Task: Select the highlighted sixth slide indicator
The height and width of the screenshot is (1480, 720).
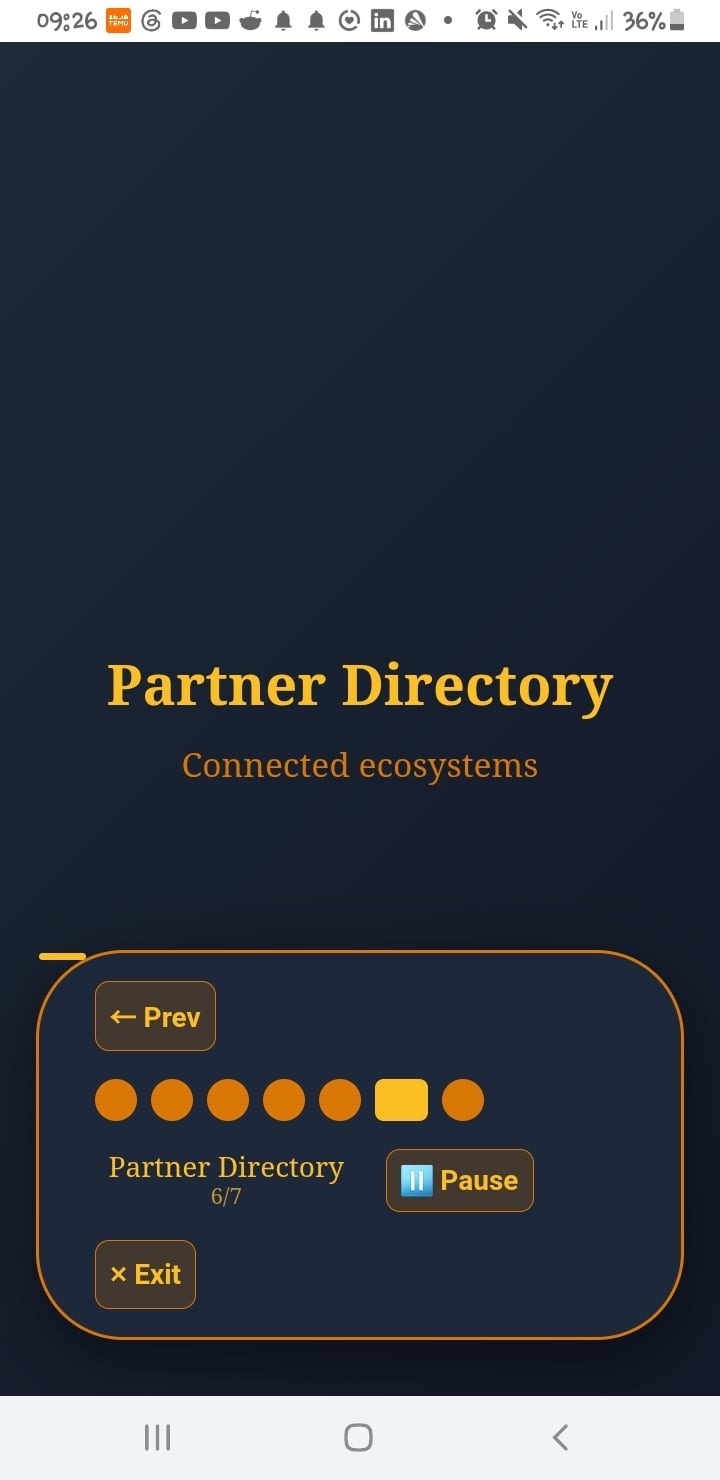Action: (x=401, y=1100)
